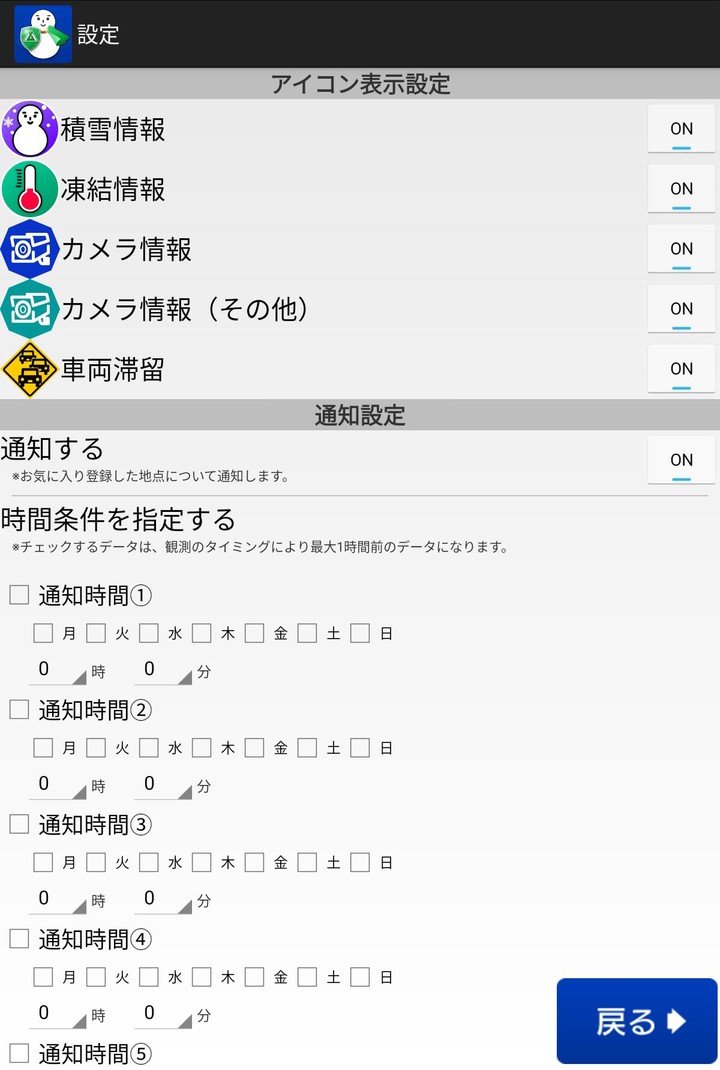
Task: Click the 通知設定 section header
Action: (360, 416)
